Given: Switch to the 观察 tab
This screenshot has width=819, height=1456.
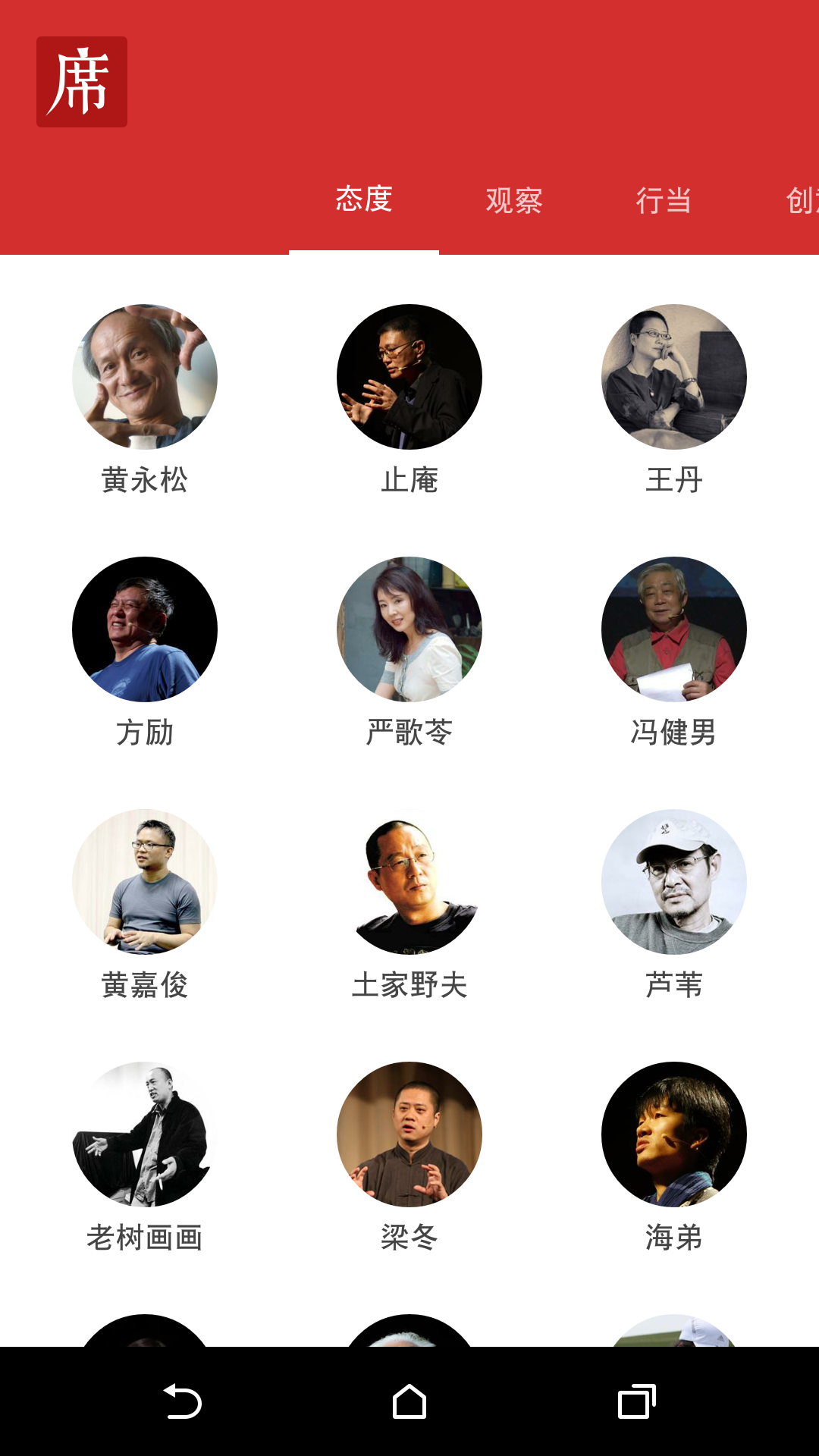Looking at the screenshot, I should [x=516, y=200].
